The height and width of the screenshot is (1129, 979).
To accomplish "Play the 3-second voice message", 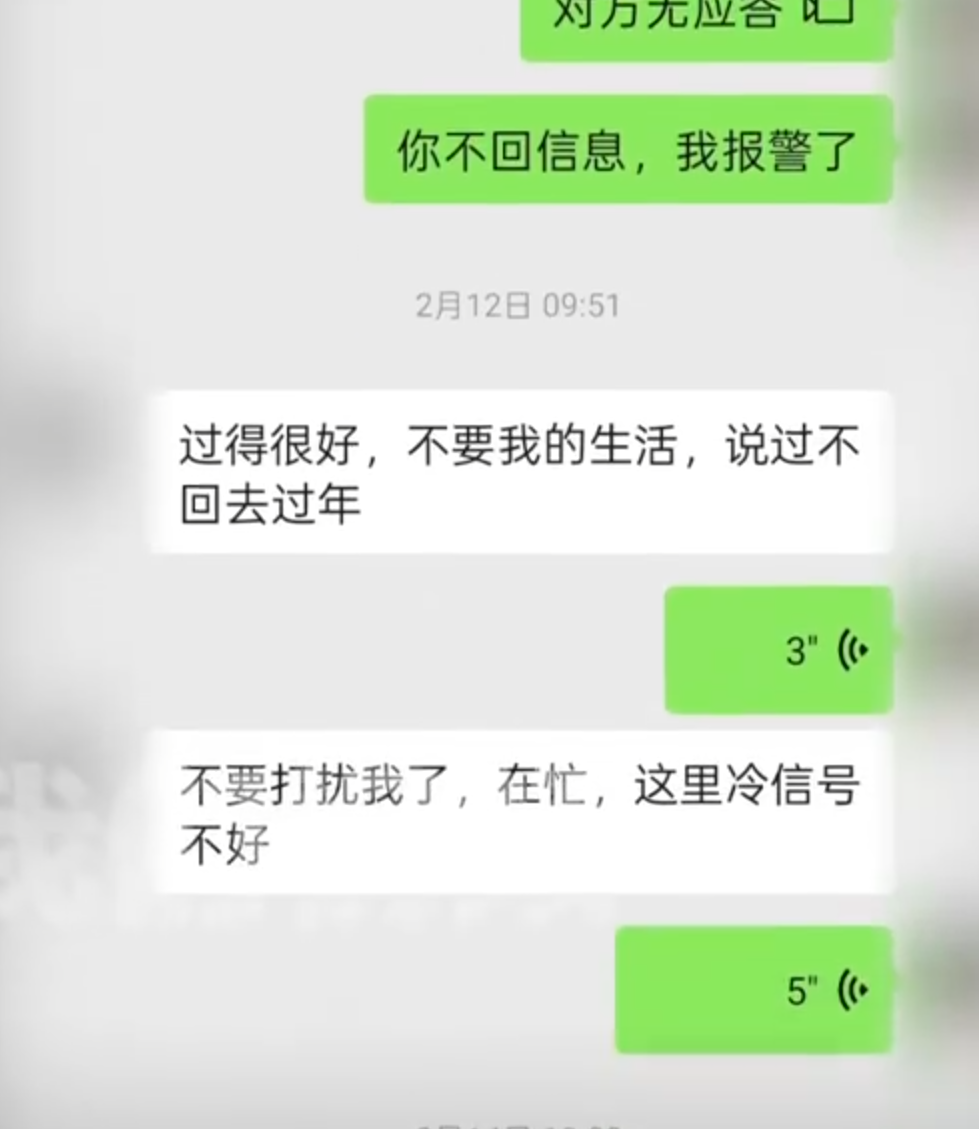I will 779,650.
